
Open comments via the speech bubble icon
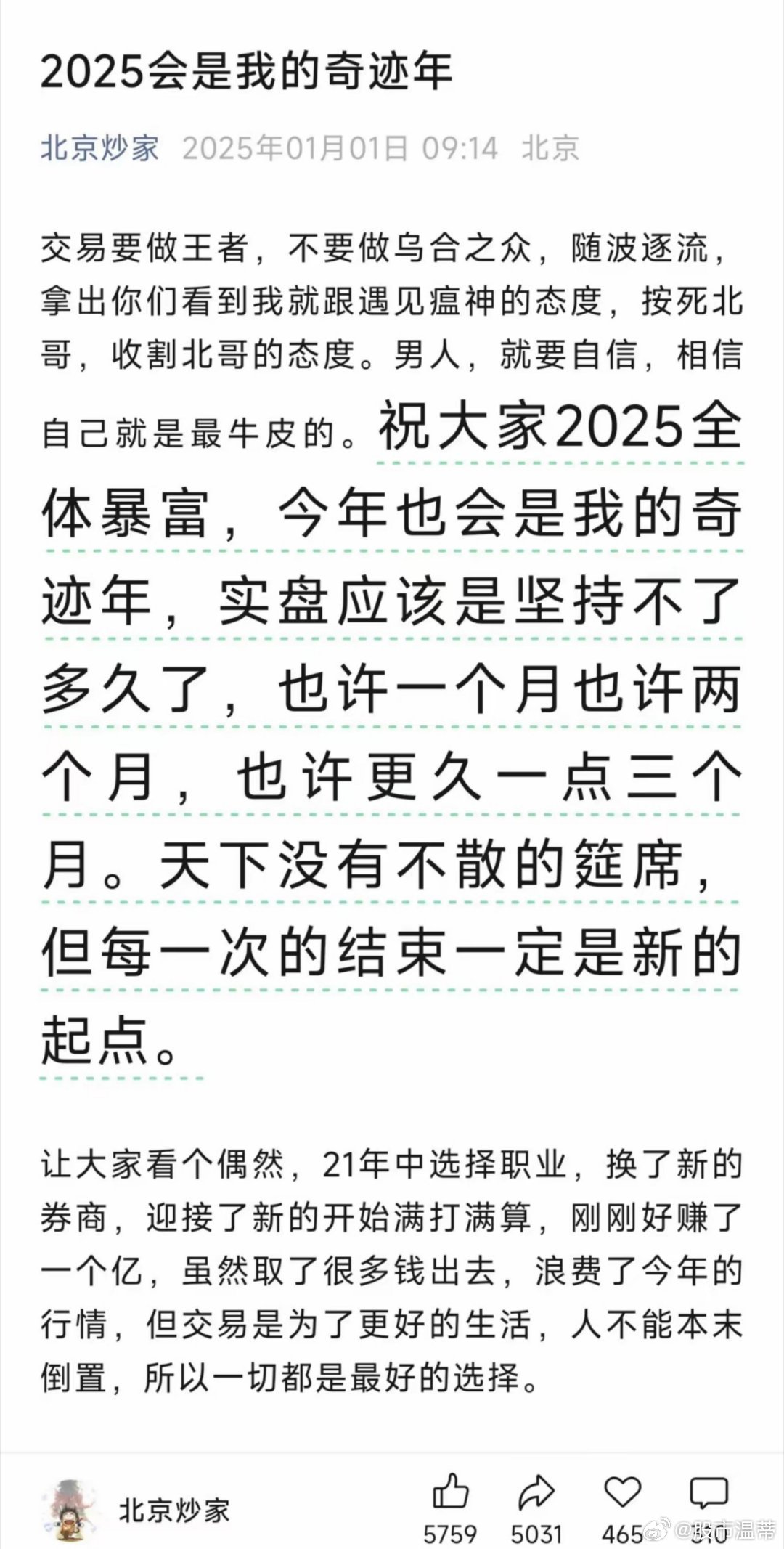(x=709, y=1489)
